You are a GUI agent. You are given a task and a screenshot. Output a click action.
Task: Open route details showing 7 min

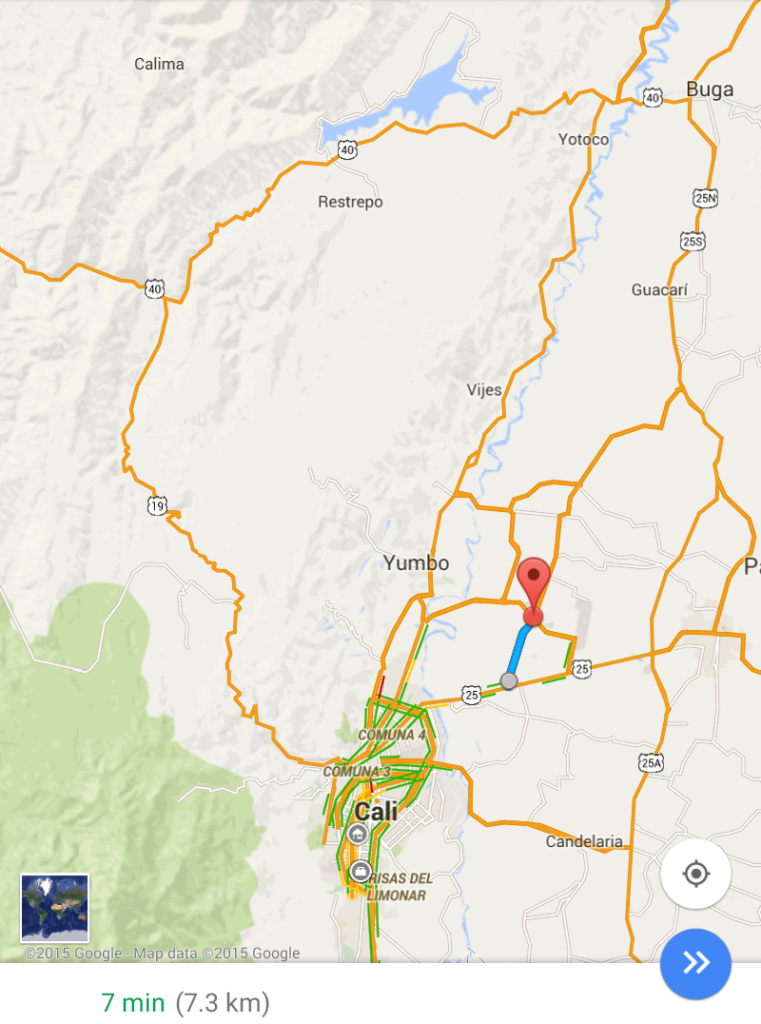click(185, 1002)
